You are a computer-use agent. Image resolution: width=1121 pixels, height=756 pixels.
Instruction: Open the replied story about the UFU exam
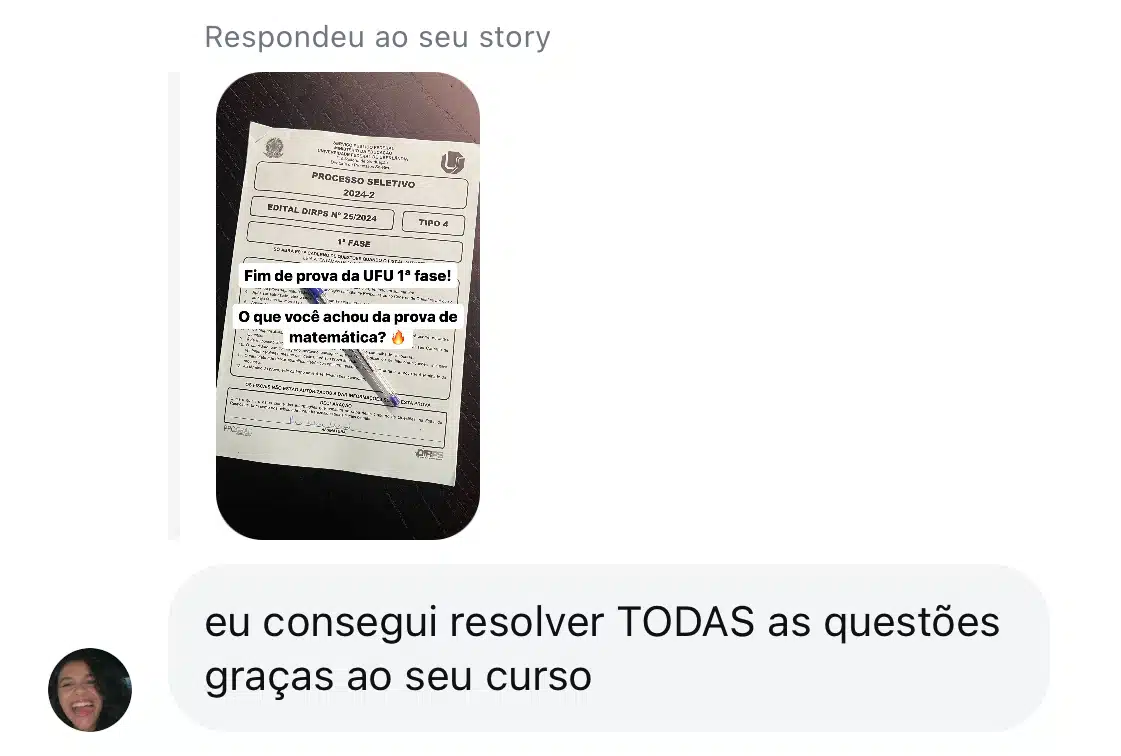click(347, 306)
